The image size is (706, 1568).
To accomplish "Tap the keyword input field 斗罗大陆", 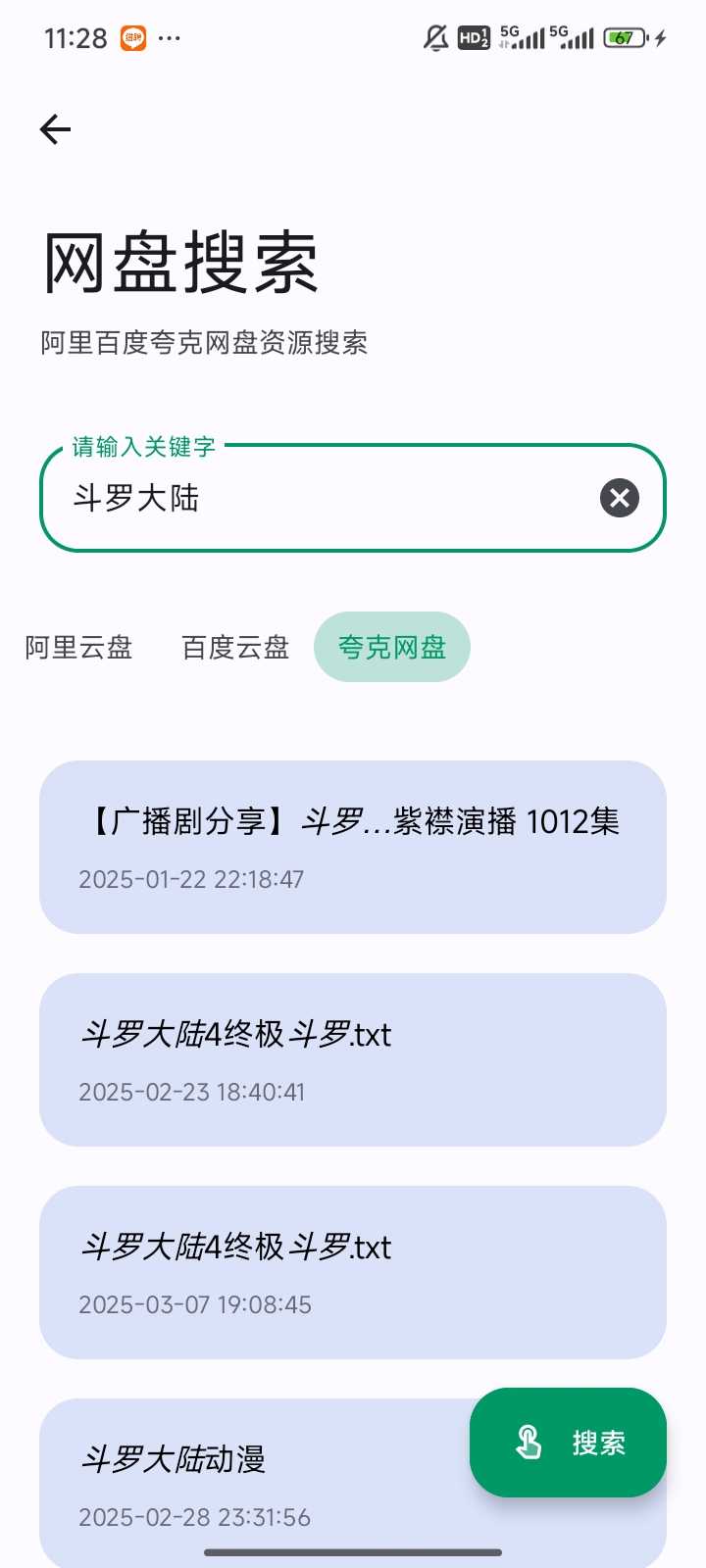I will point(294,498).
